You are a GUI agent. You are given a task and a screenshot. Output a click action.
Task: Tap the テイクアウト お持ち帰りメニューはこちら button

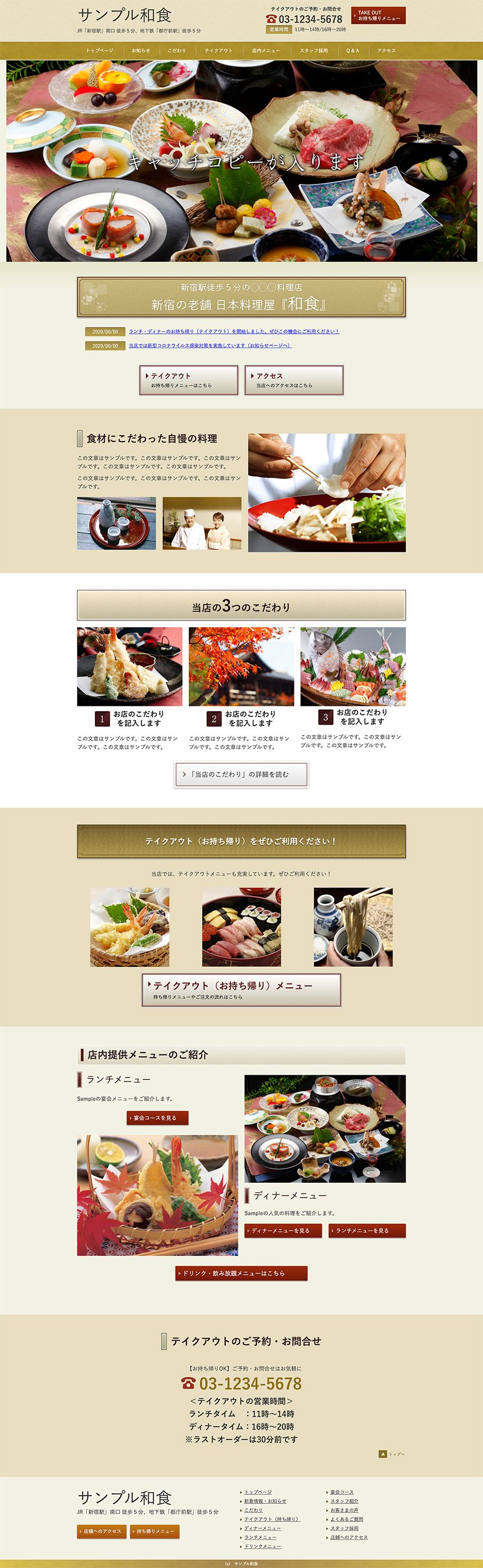tap(189, 380)
